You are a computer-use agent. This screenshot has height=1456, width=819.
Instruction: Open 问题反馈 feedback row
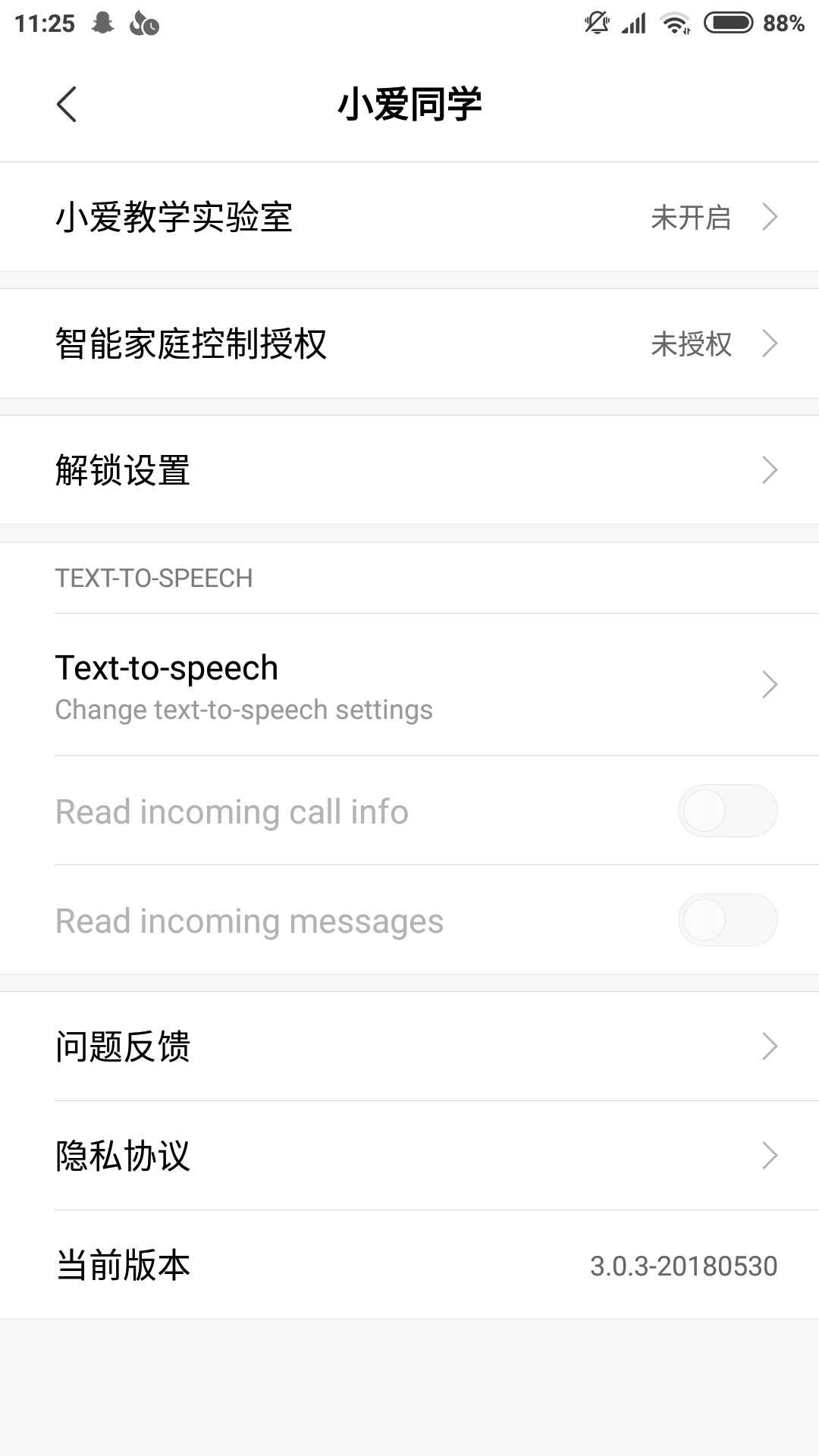coord(409,1046)
